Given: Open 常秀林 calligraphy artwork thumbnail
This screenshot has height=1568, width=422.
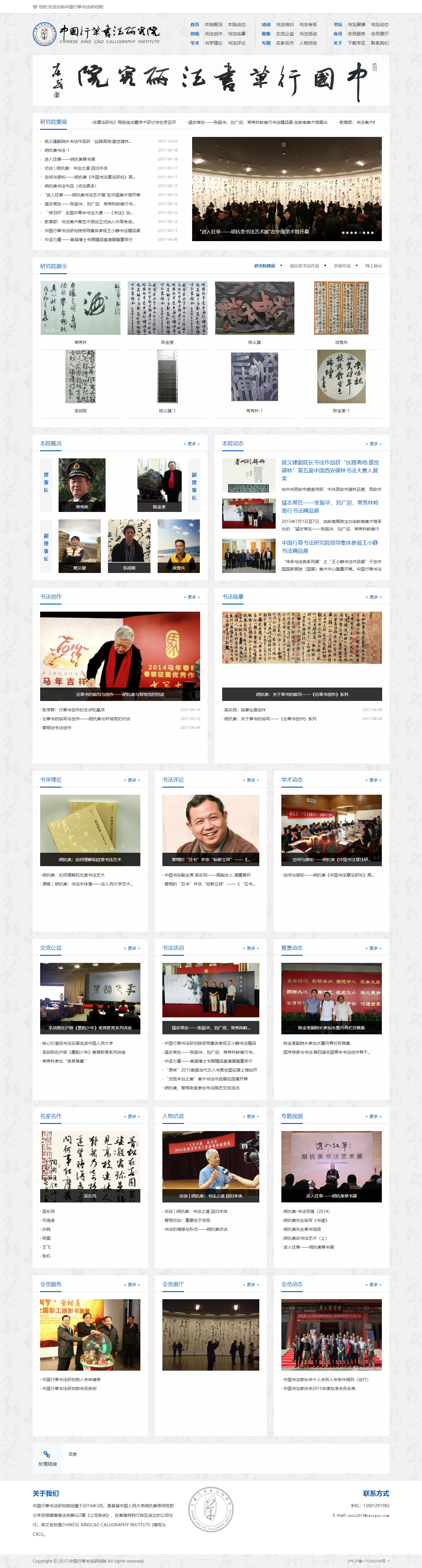Looking at the screenshot, I should (80, 308).
